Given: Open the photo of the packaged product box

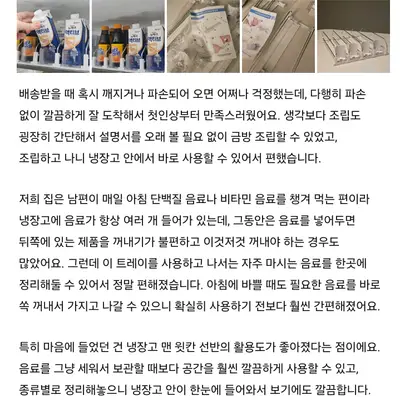Looking at the screenshot, I should 203,36.
